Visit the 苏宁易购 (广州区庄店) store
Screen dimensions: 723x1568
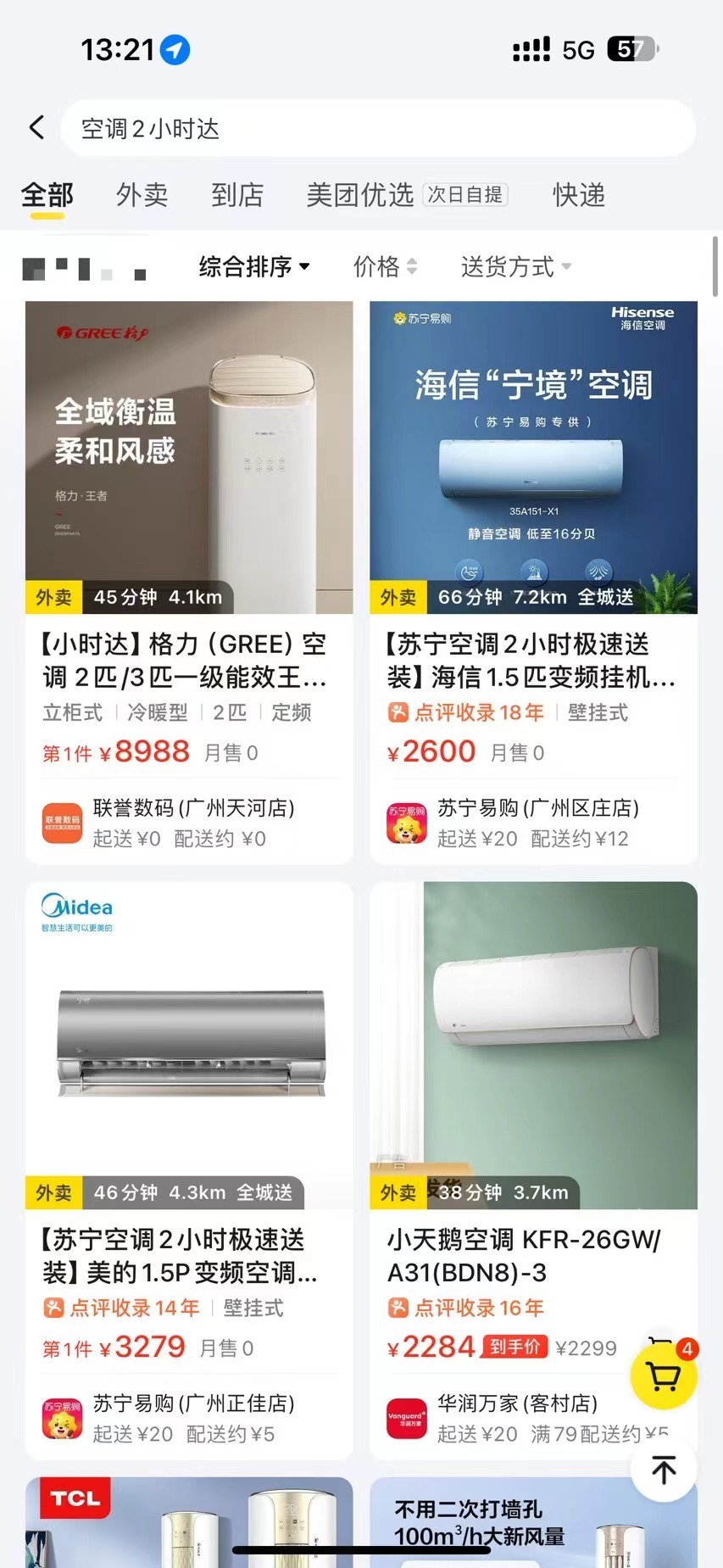coord(537,823)
